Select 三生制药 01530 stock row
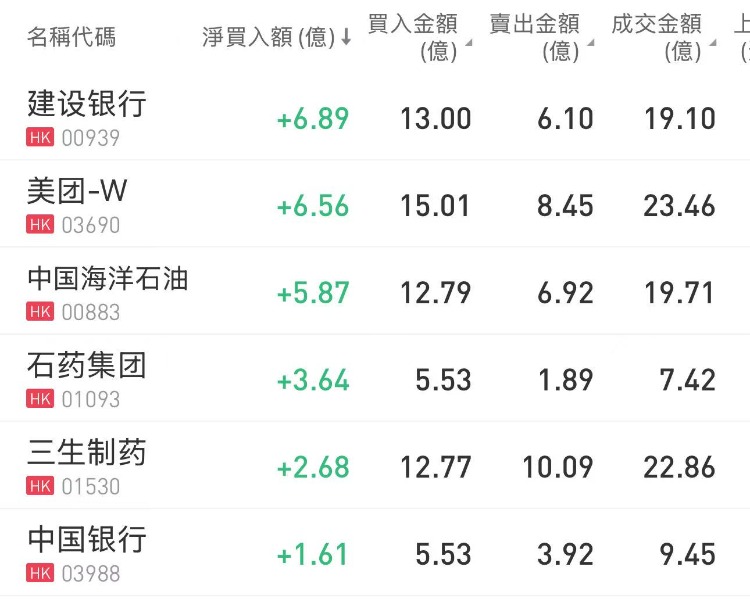This screenshot has height=599, width=750. tap(87, 465)
